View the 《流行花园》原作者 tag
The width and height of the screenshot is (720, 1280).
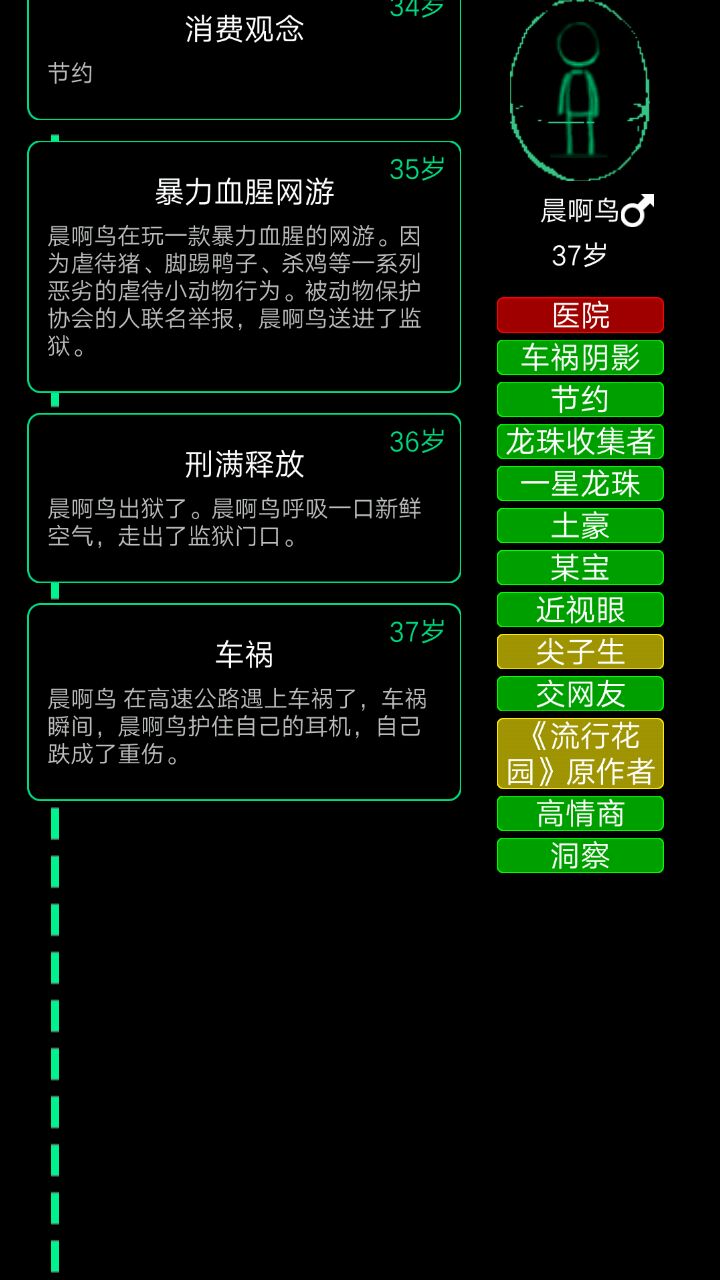[580, 753]
